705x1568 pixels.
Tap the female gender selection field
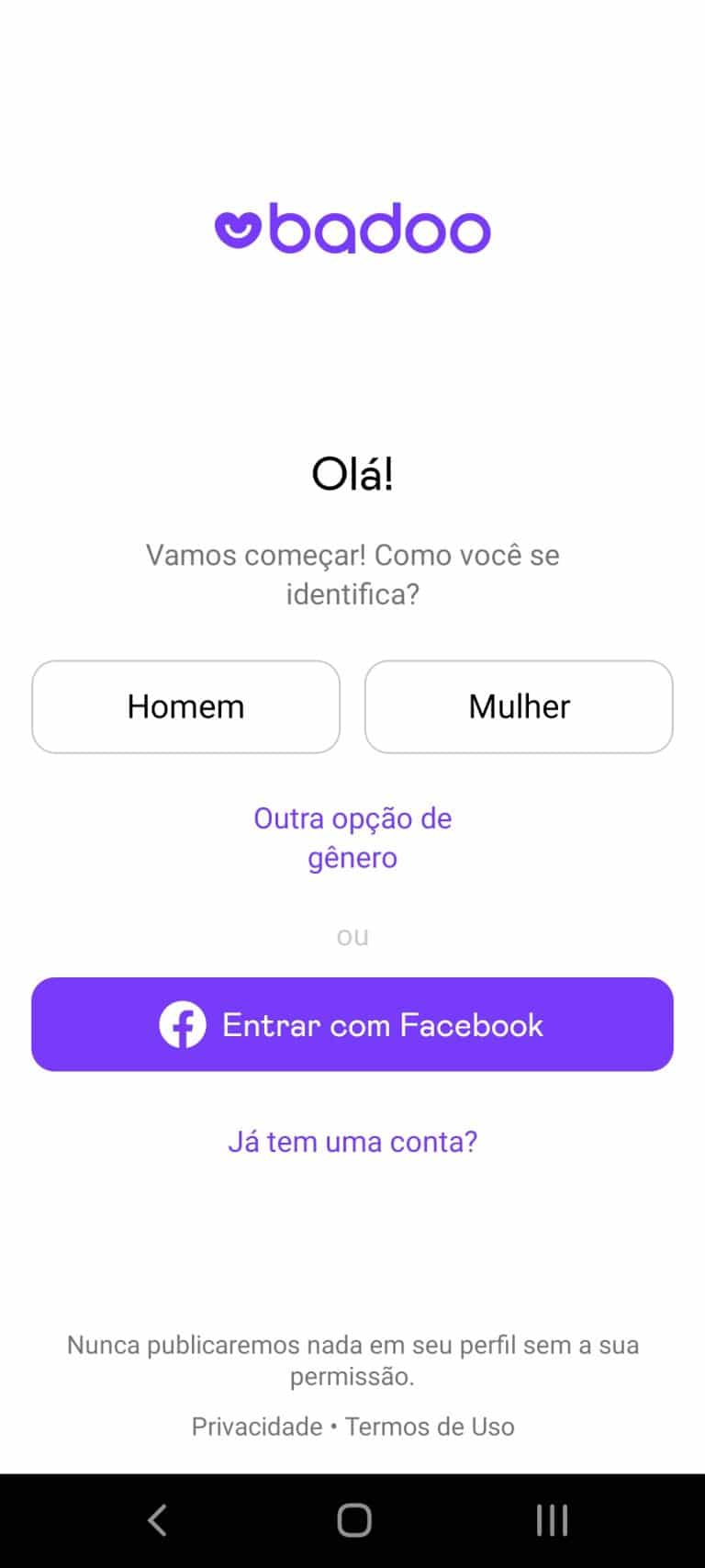pyautogui.click(x=518, y=706)
